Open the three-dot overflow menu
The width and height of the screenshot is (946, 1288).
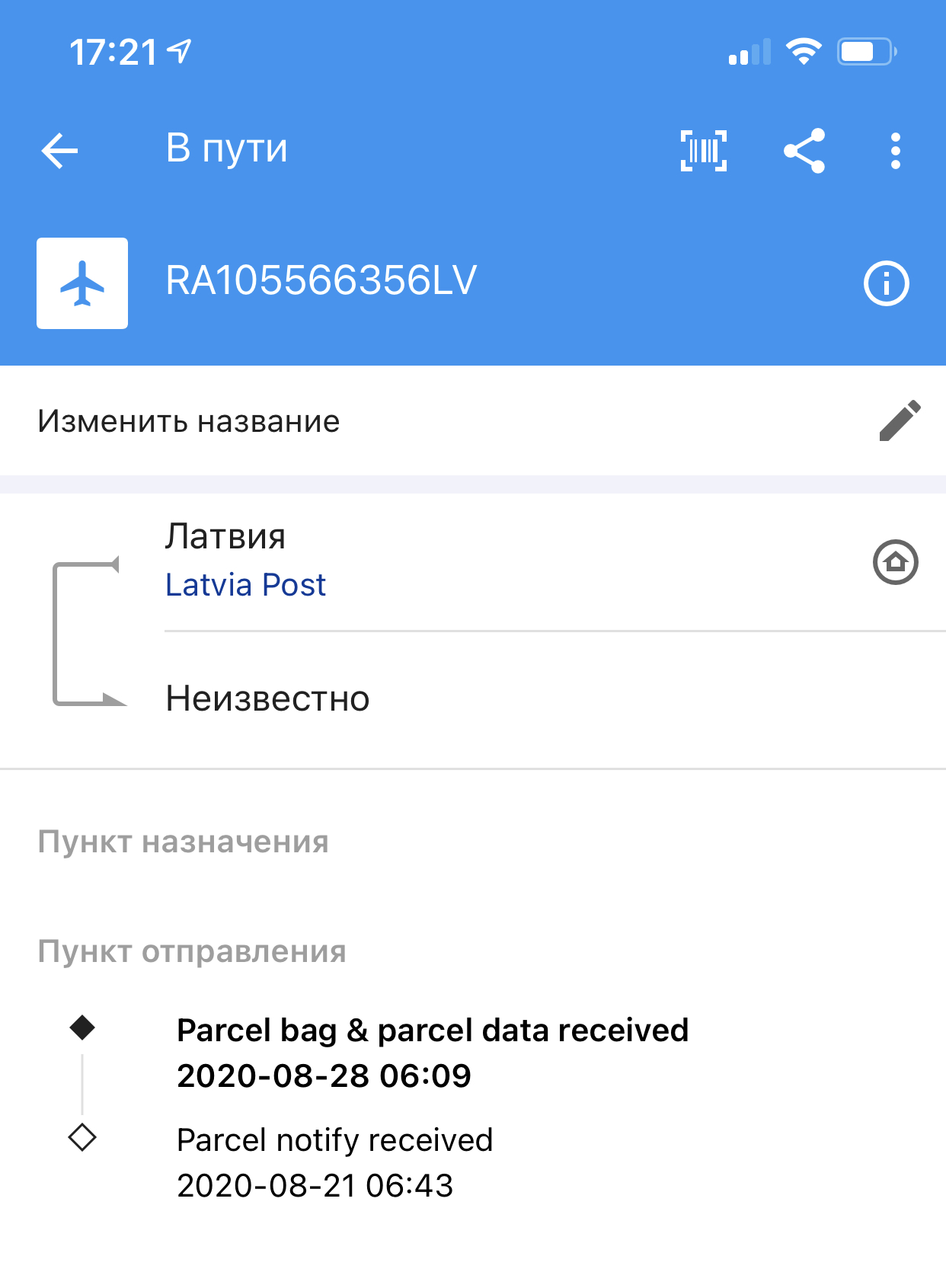[x=895, y=150]
